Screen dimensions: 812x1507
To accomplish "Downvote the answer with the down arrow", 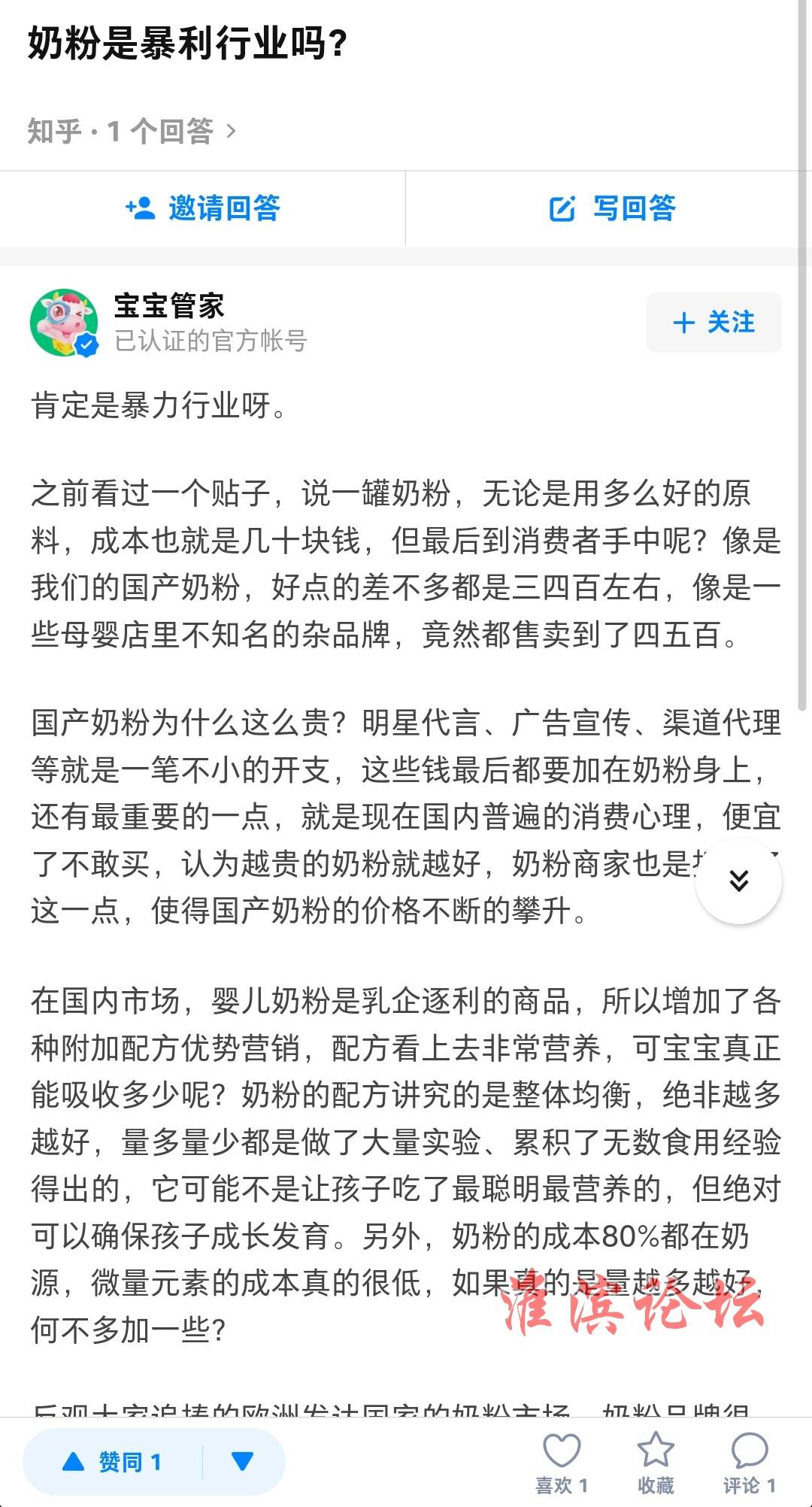I will (x=243, y=1462).
